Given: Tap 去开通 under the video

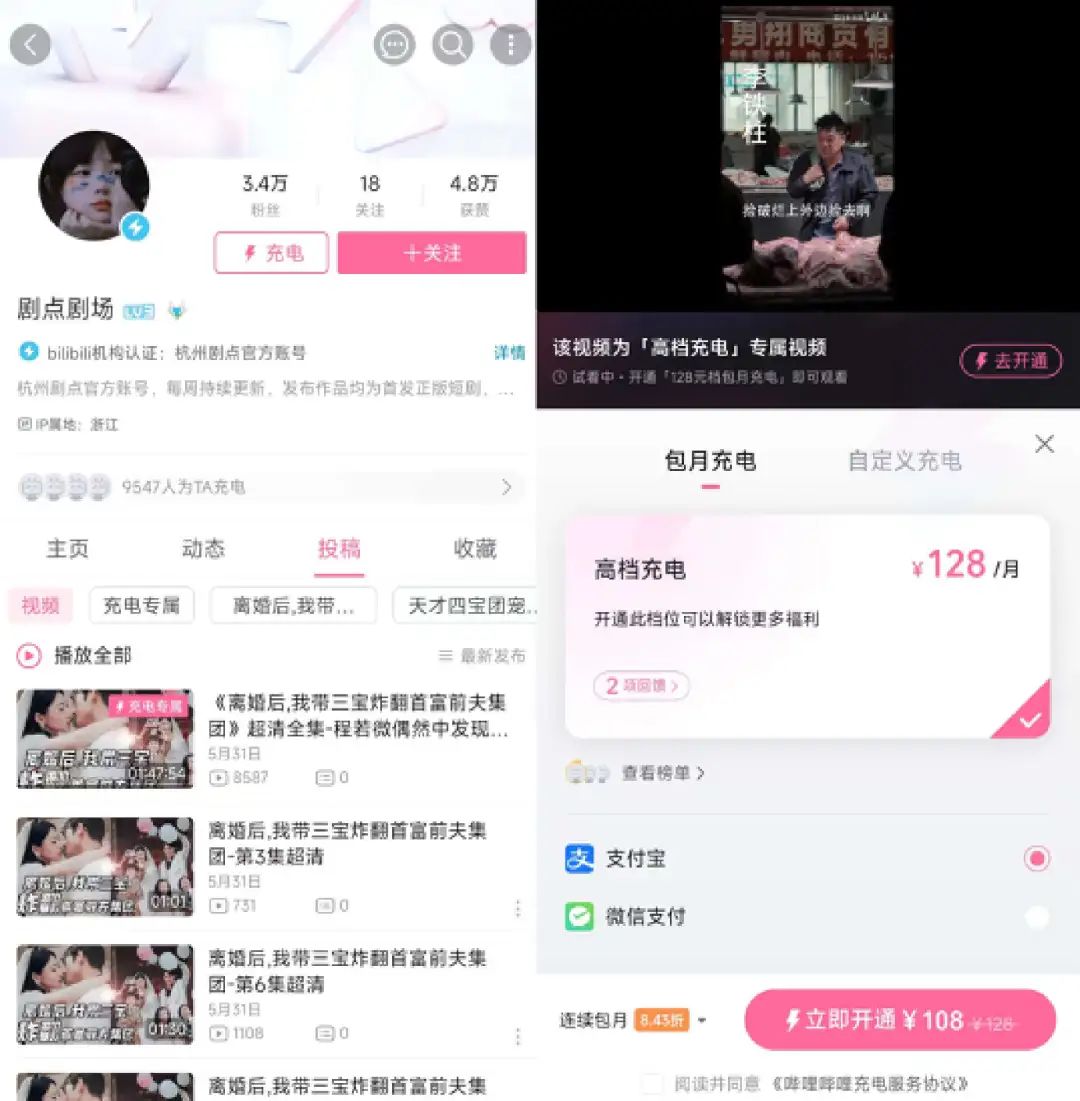Looking at the screenshot, I should [1011, 361].
